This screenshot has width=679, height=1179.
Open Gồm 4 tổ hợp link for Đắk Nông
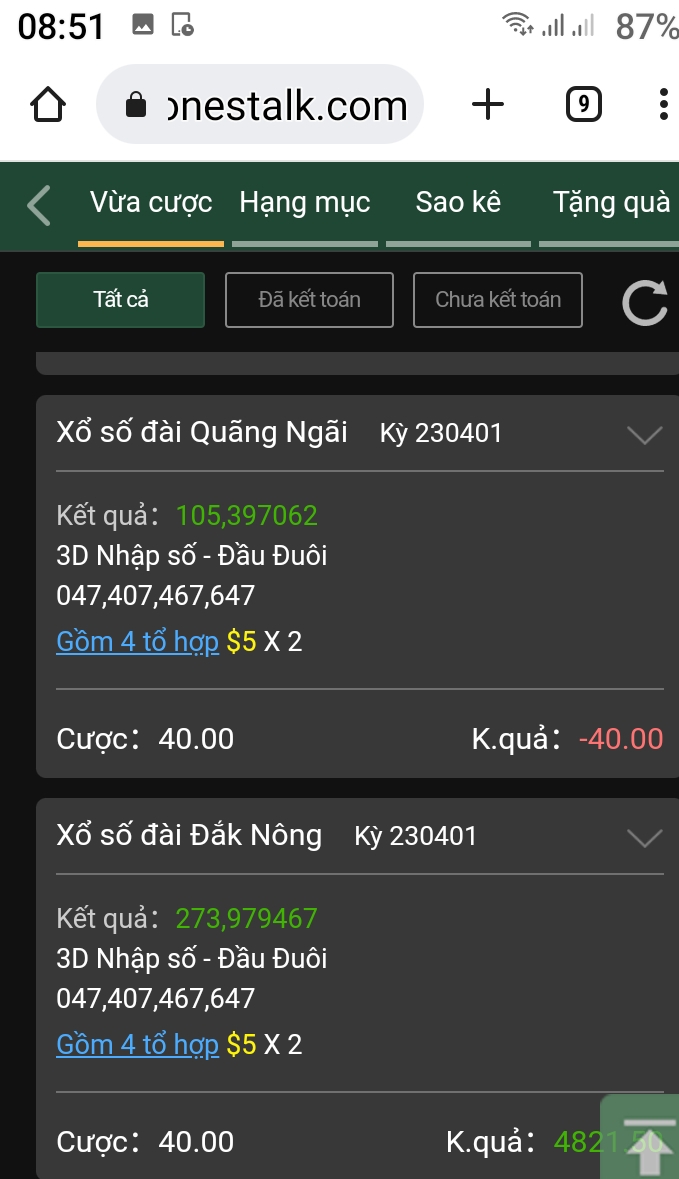138,1045
